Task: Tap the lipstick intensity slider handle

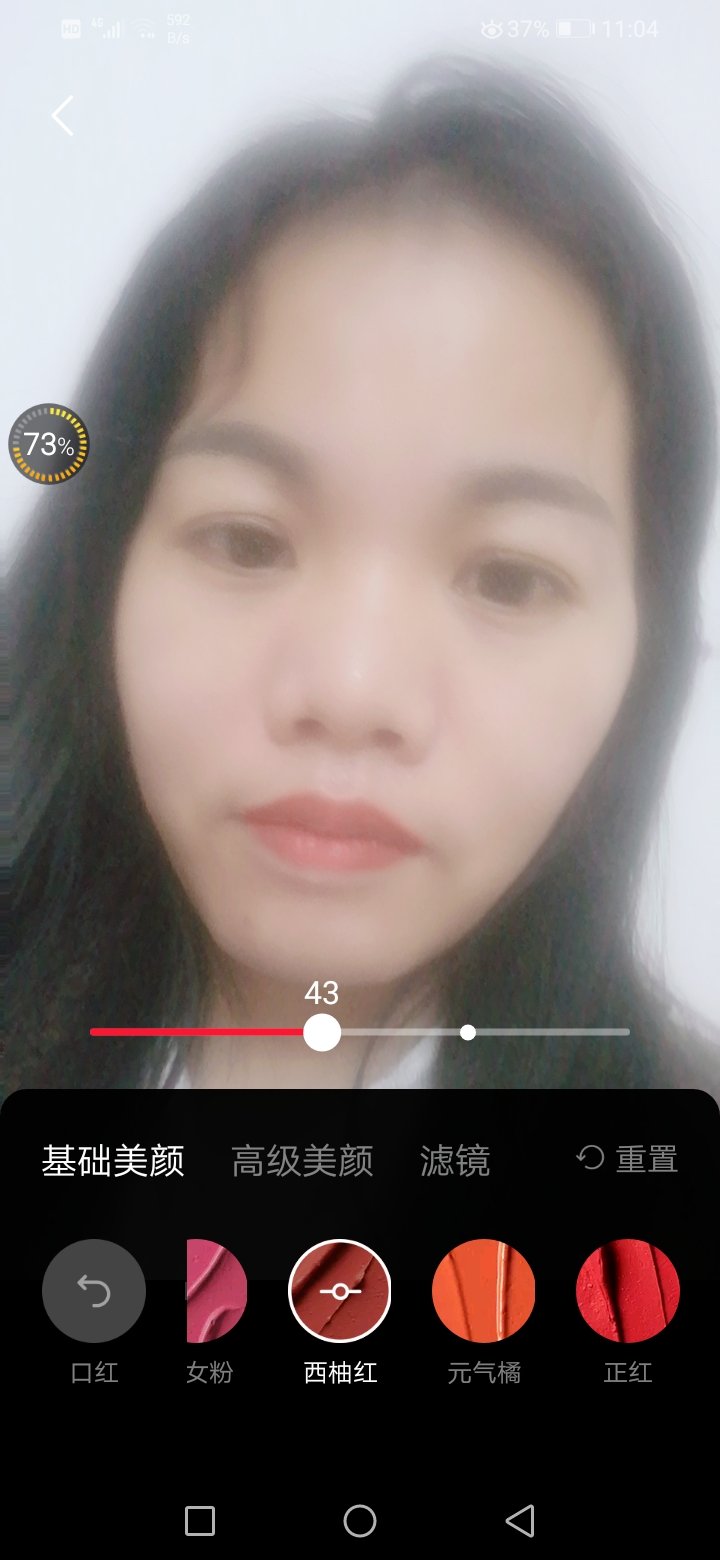Action: (x=322, y=1032)
